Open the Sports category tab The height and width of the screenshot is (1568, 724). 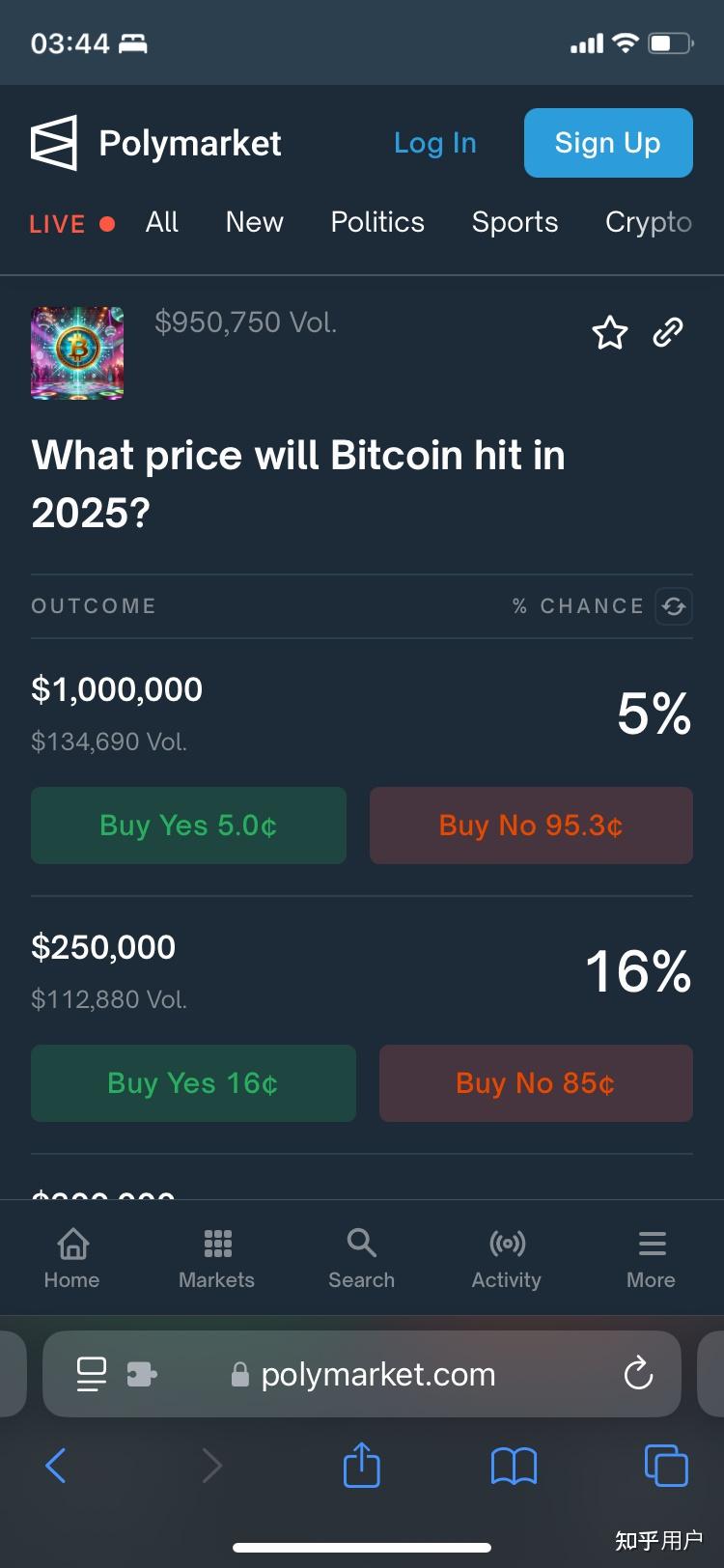coord(515,223)
